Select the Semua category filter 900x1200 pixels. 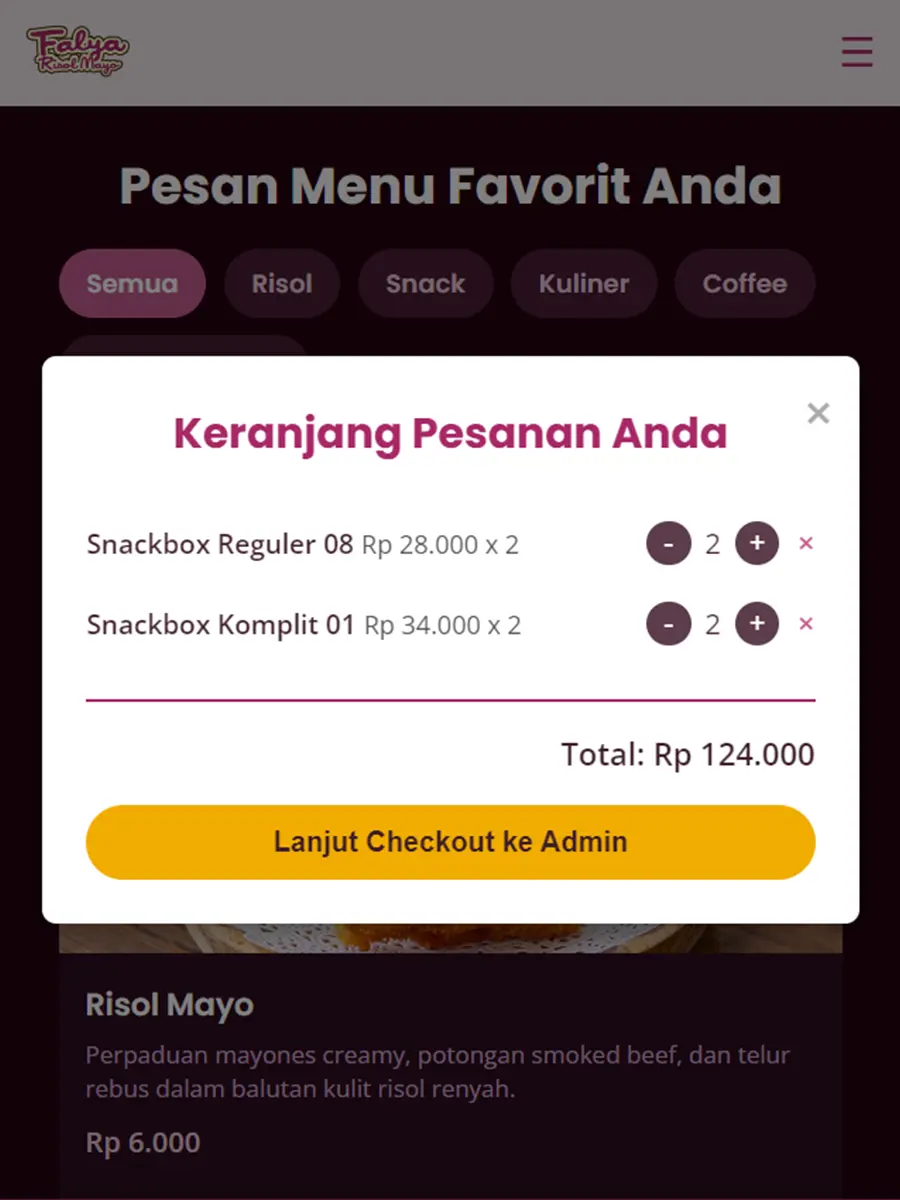point(132,283)
